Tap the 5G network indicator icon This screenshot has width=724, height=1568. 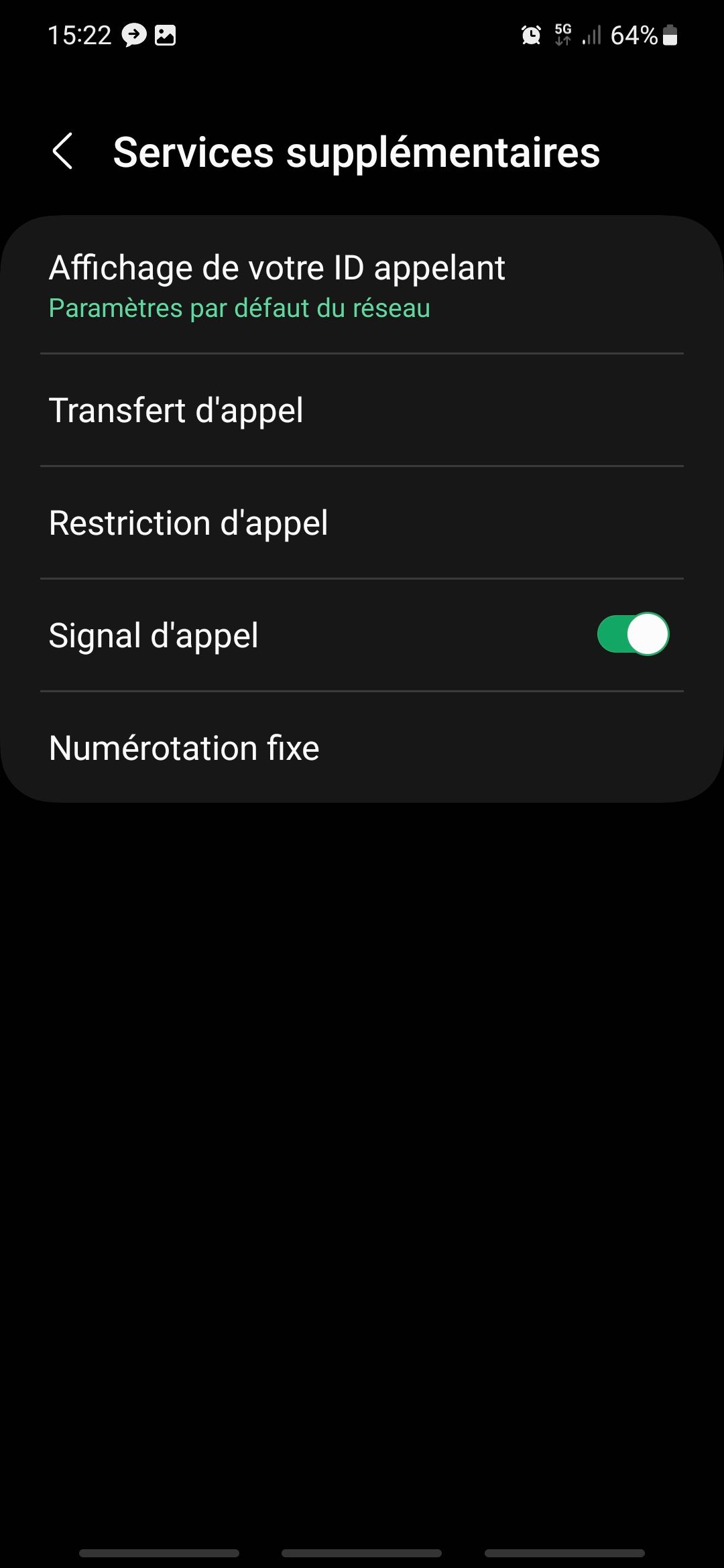[x=563, y=35]
